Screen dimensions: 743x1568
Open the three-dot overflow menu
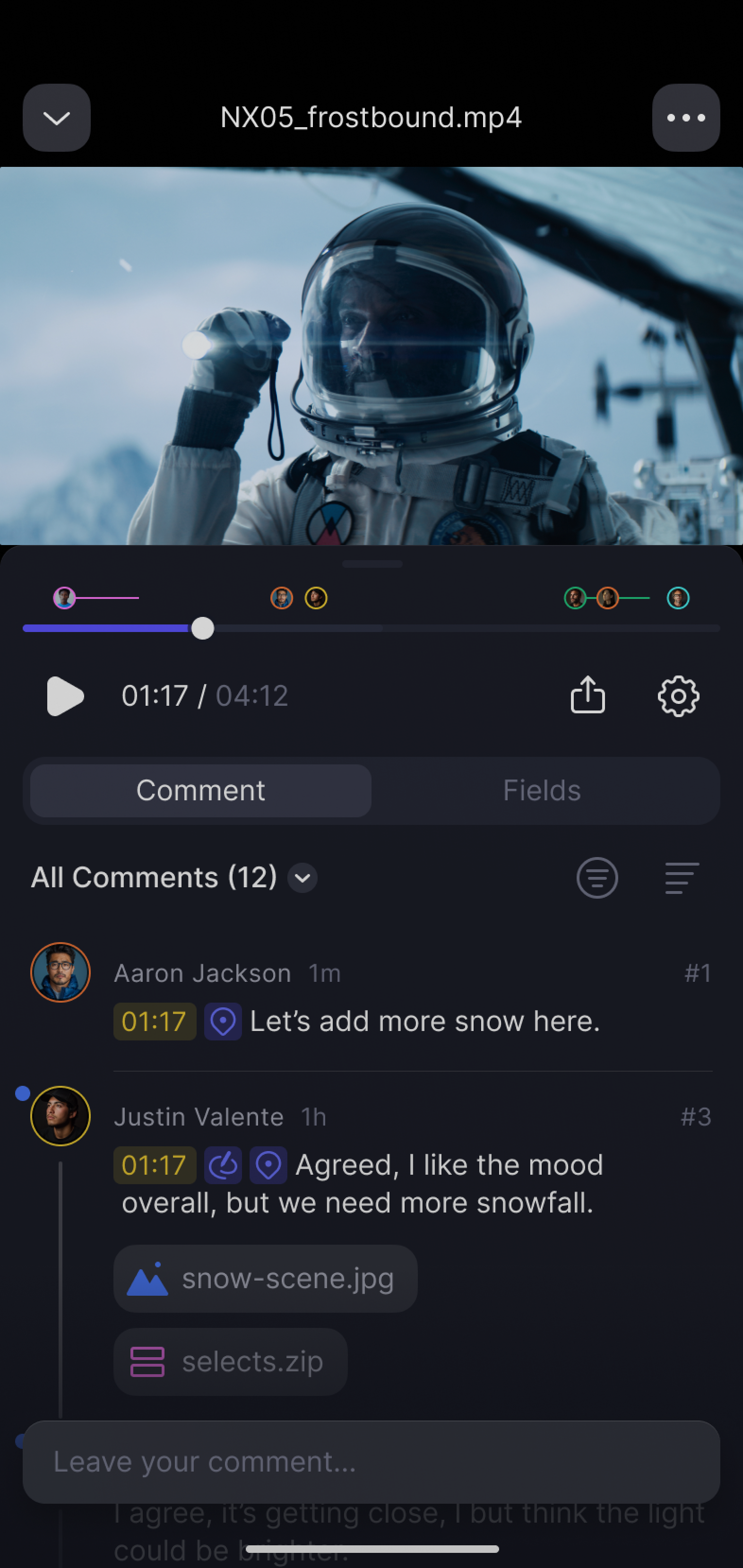point(686,118)
